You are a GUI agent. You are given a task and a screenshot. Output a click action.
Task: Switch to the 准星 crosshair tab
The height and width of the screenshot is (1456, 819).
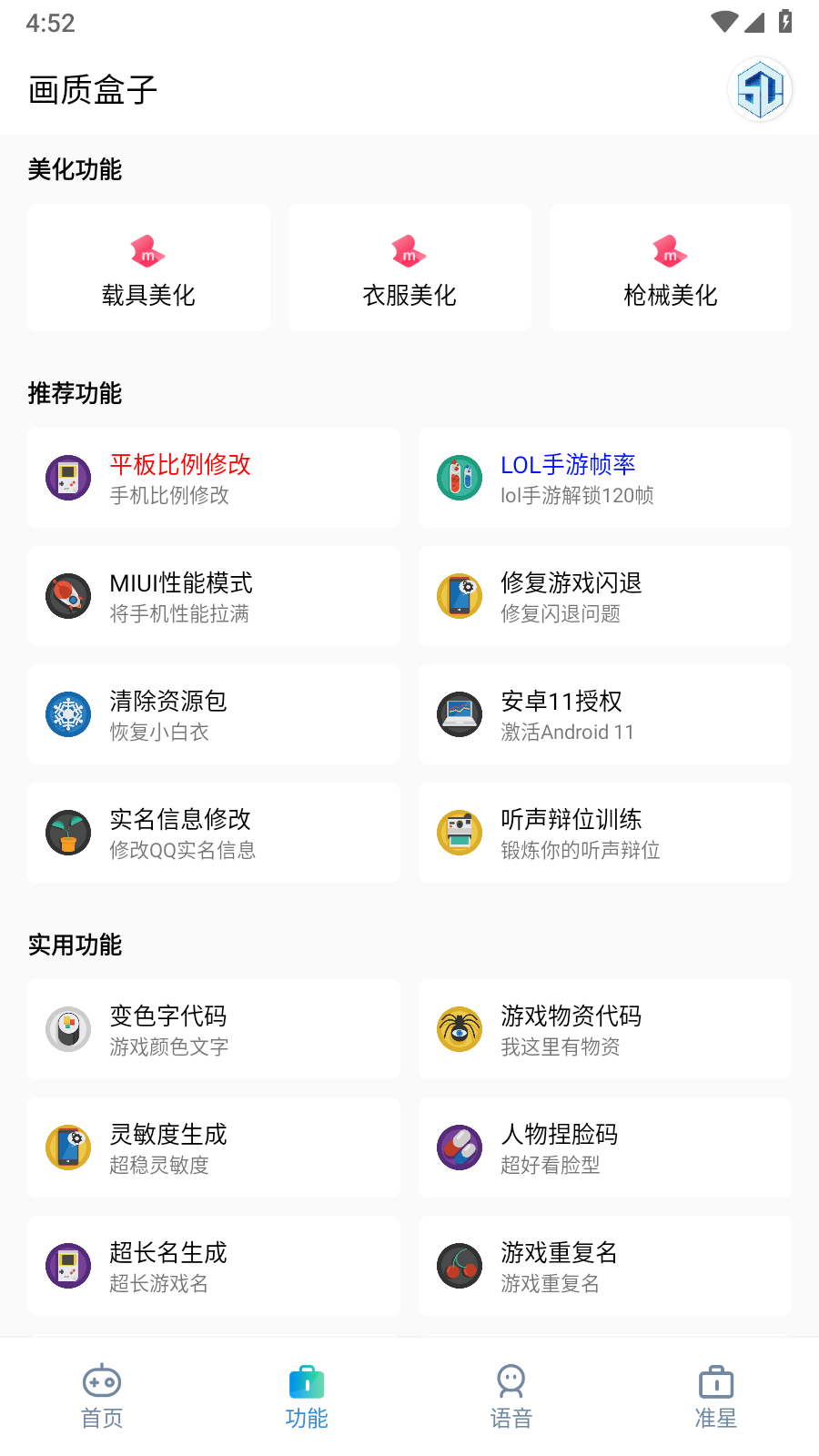point(715,1395)
